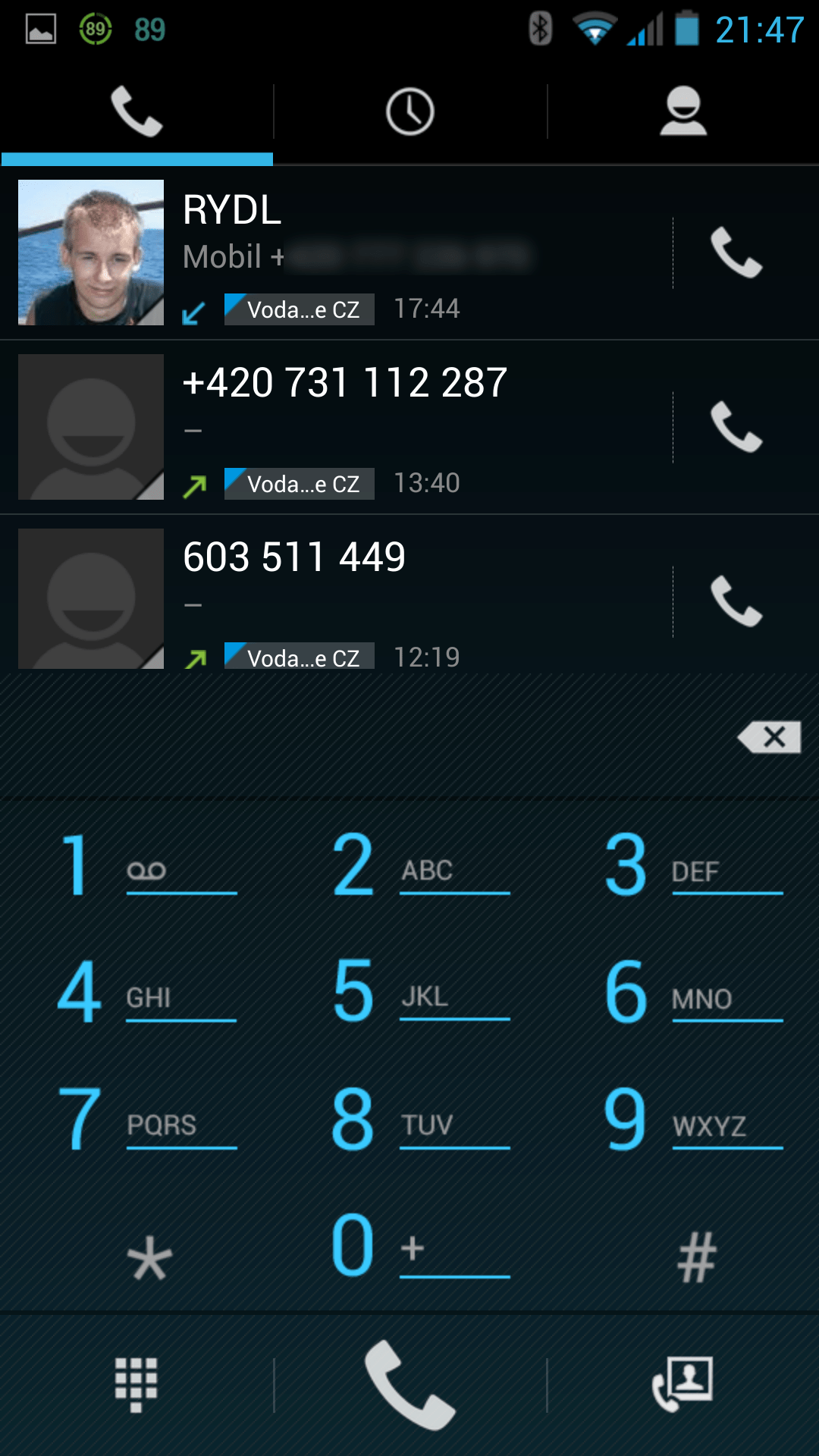Call RYDL using the phone icon
Viewport: 819px width, 1456px height.
point(736,253)
